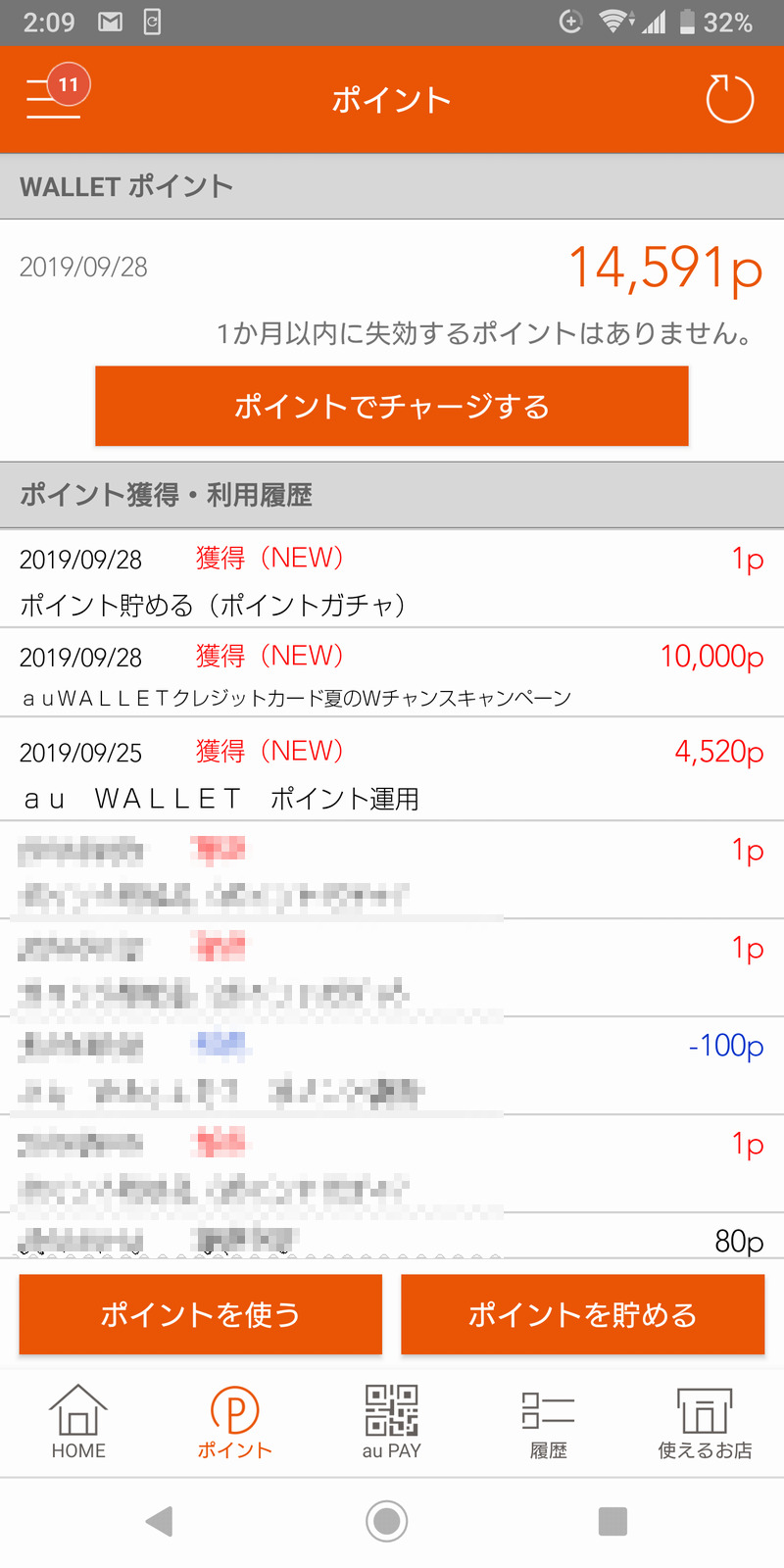Viewport: 784px width, 1568px height.
Task: Tap ポイントを貯める button
Action: tap(583, 1314)
